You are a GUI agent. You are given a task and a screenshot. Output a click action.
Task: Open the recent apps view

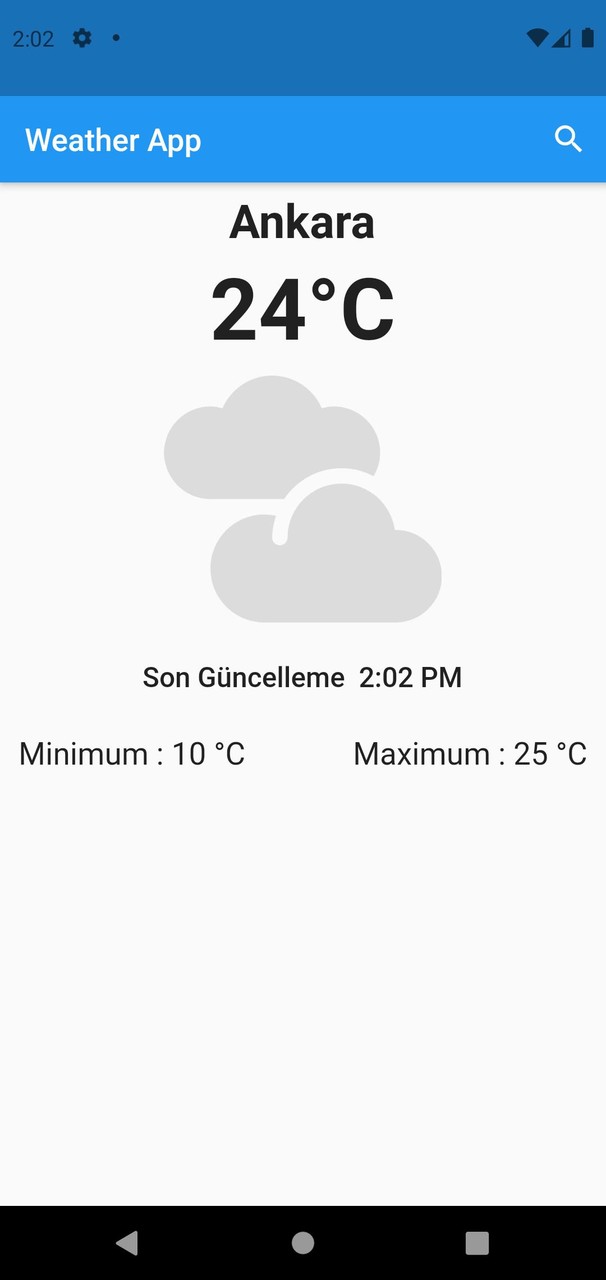point(477,1242)
